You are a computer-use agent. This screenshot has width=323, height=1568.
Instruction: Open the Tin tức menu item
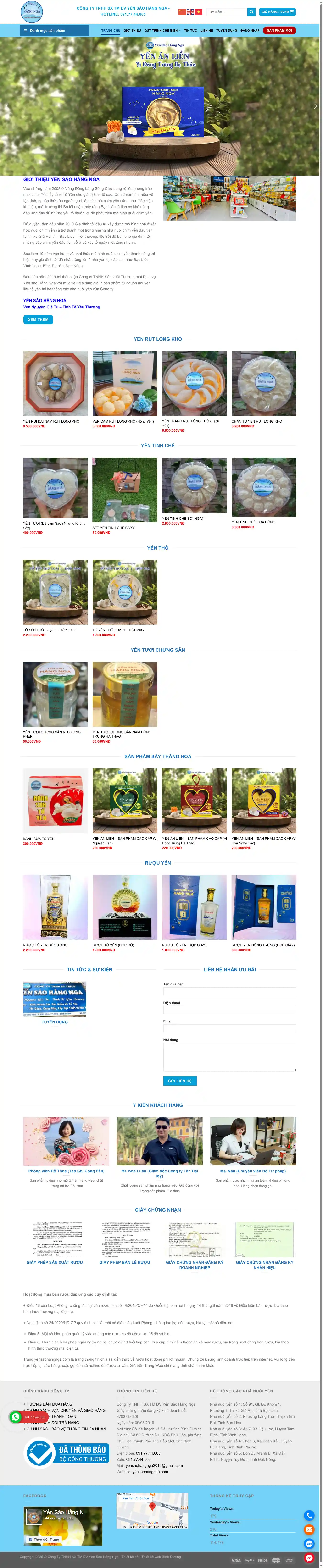pyautogui.click(x=191, y=30)
